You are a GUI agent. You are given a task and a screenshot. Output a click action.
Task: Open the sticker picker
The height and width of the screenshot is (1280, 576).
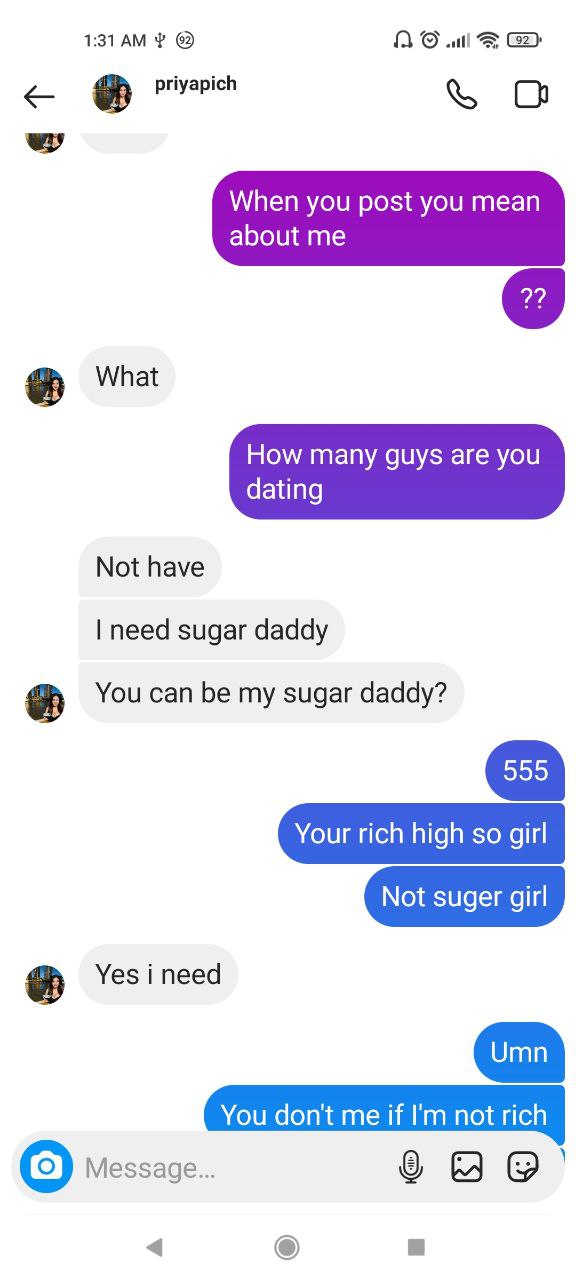[523, 1167]
